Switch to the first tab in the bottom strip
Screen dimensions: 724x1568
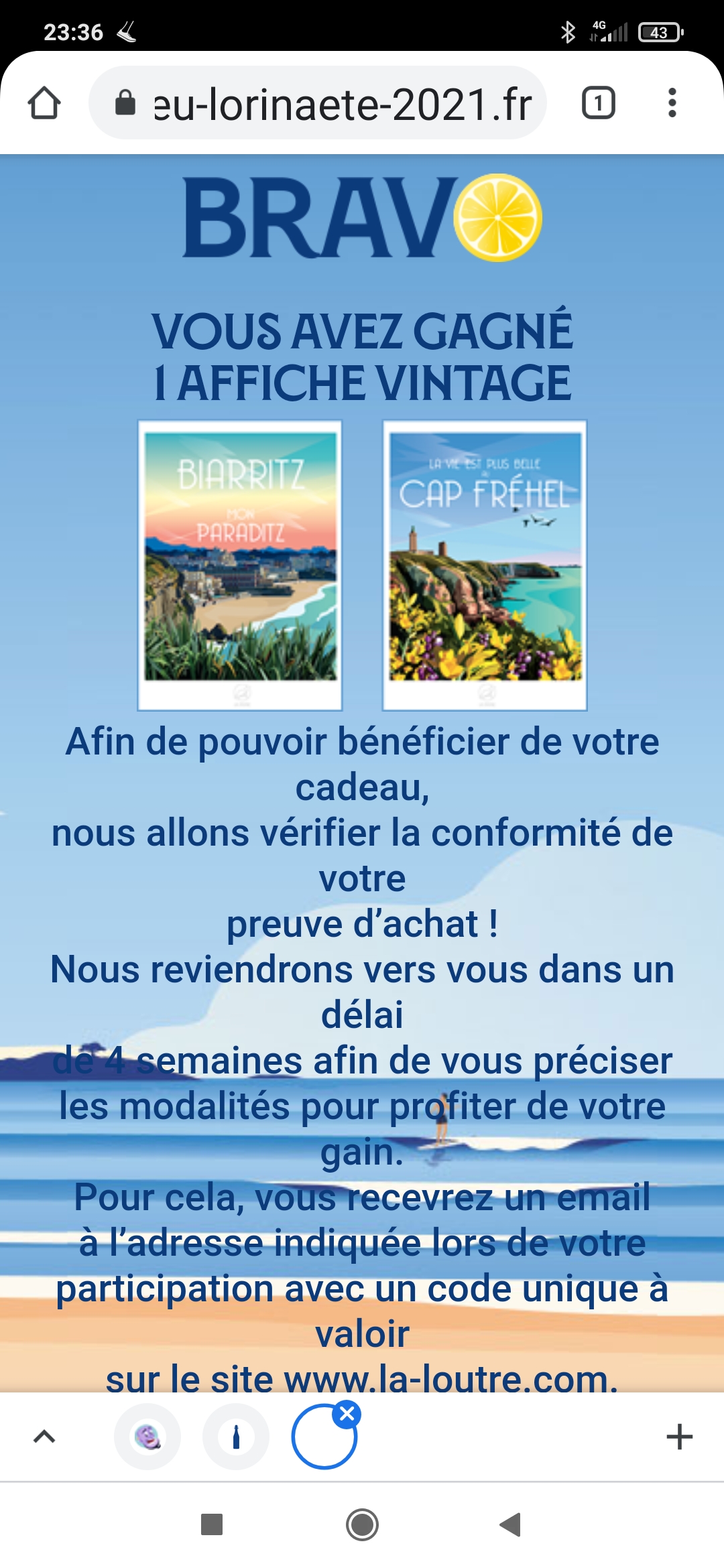click(147, 1437)
